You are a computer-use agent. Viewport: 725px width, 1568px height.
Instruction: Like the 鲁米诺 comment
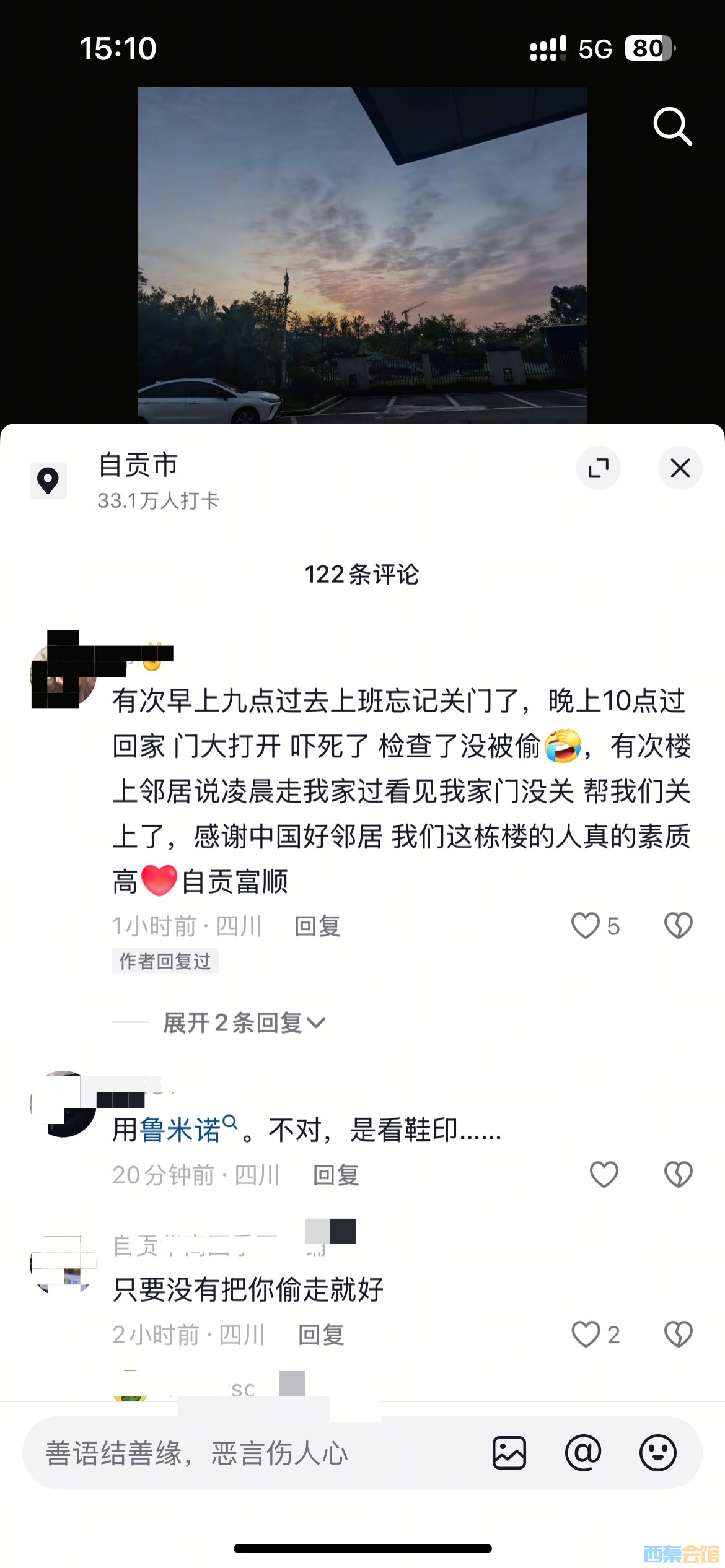[x=604, y=1174]
